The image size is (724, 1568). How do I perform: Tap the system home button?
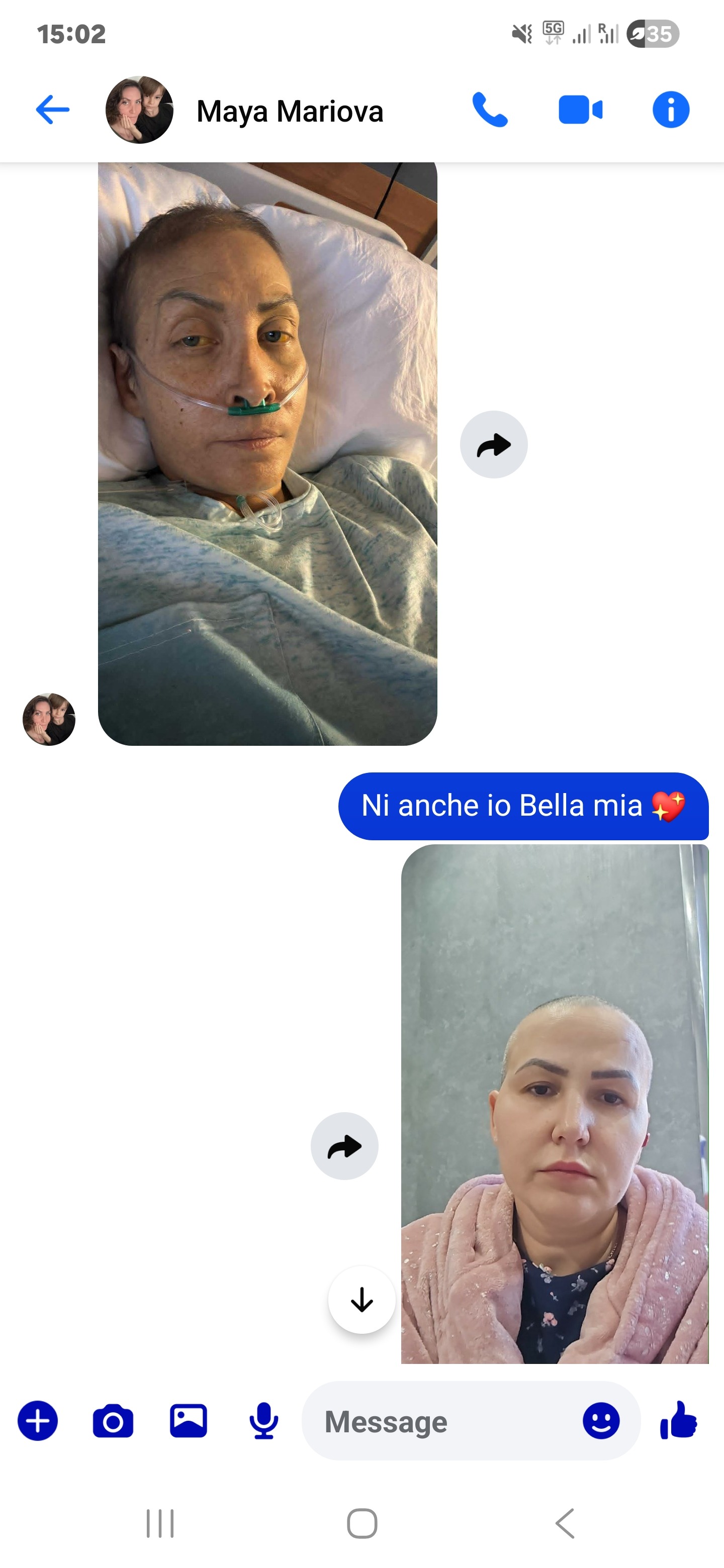tap(361, 1524)
